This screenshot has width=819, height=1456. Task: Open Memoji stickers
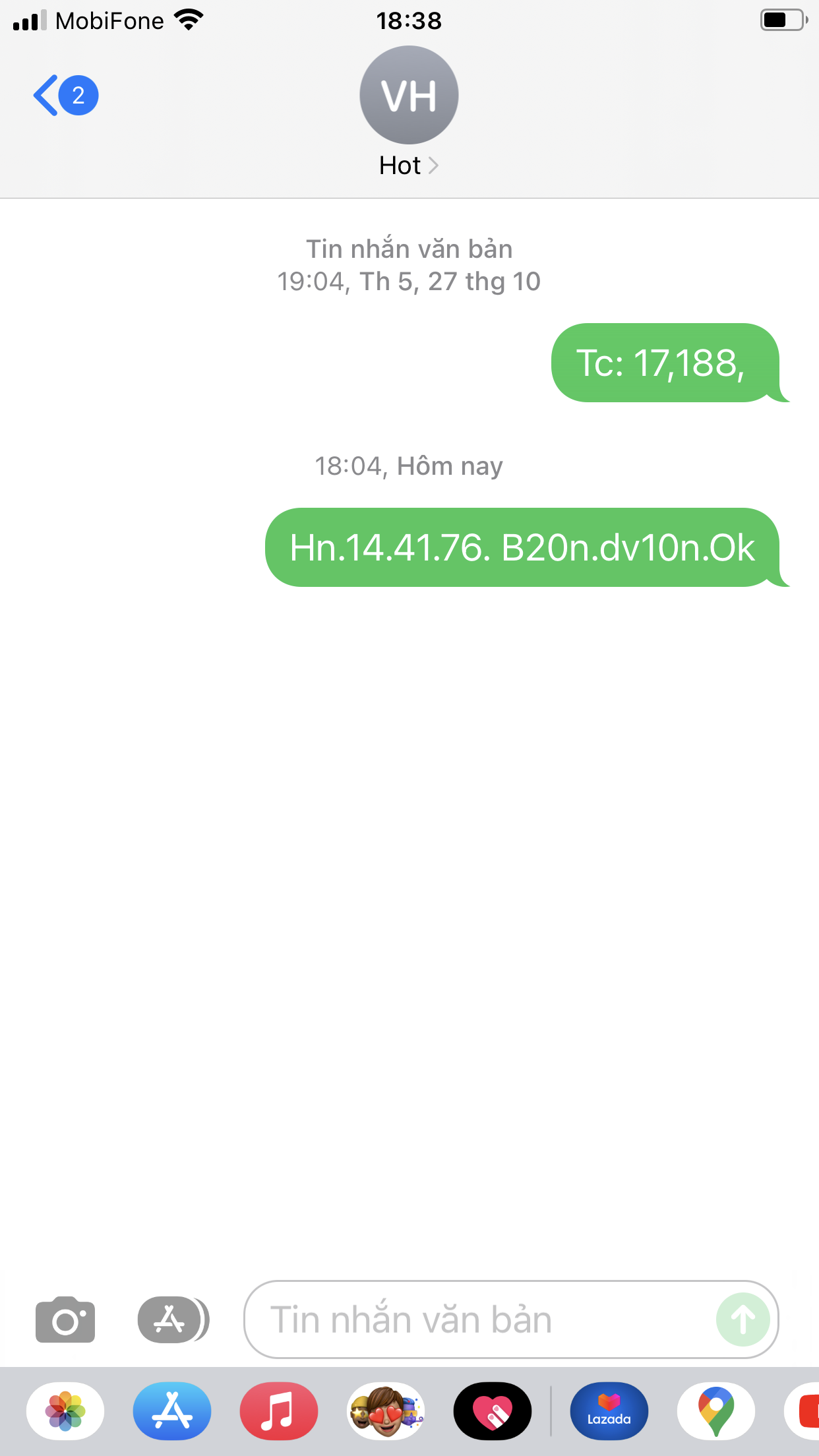(386, 1411)
